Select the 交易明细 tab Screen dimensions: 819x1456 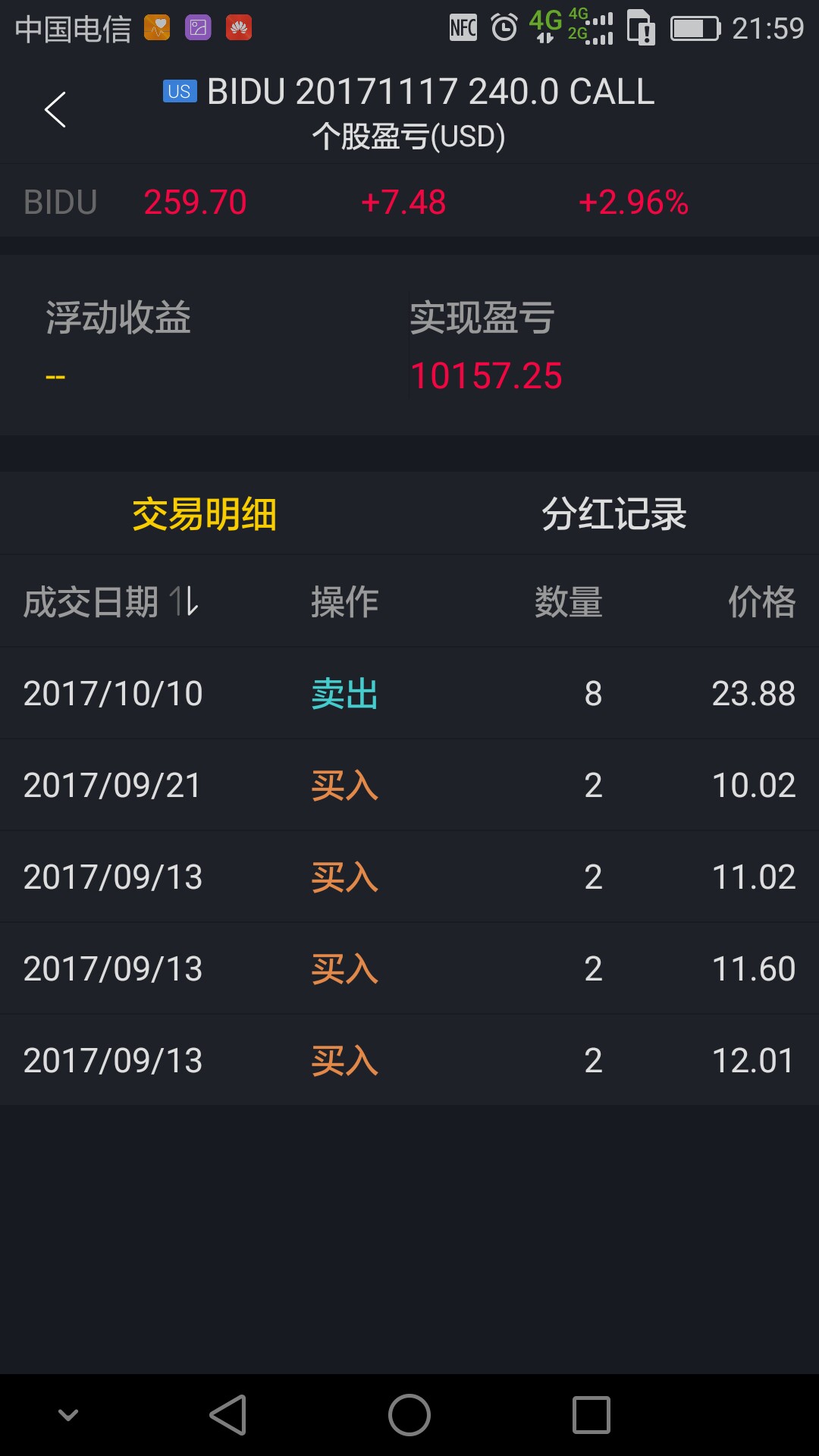[205, 514]
